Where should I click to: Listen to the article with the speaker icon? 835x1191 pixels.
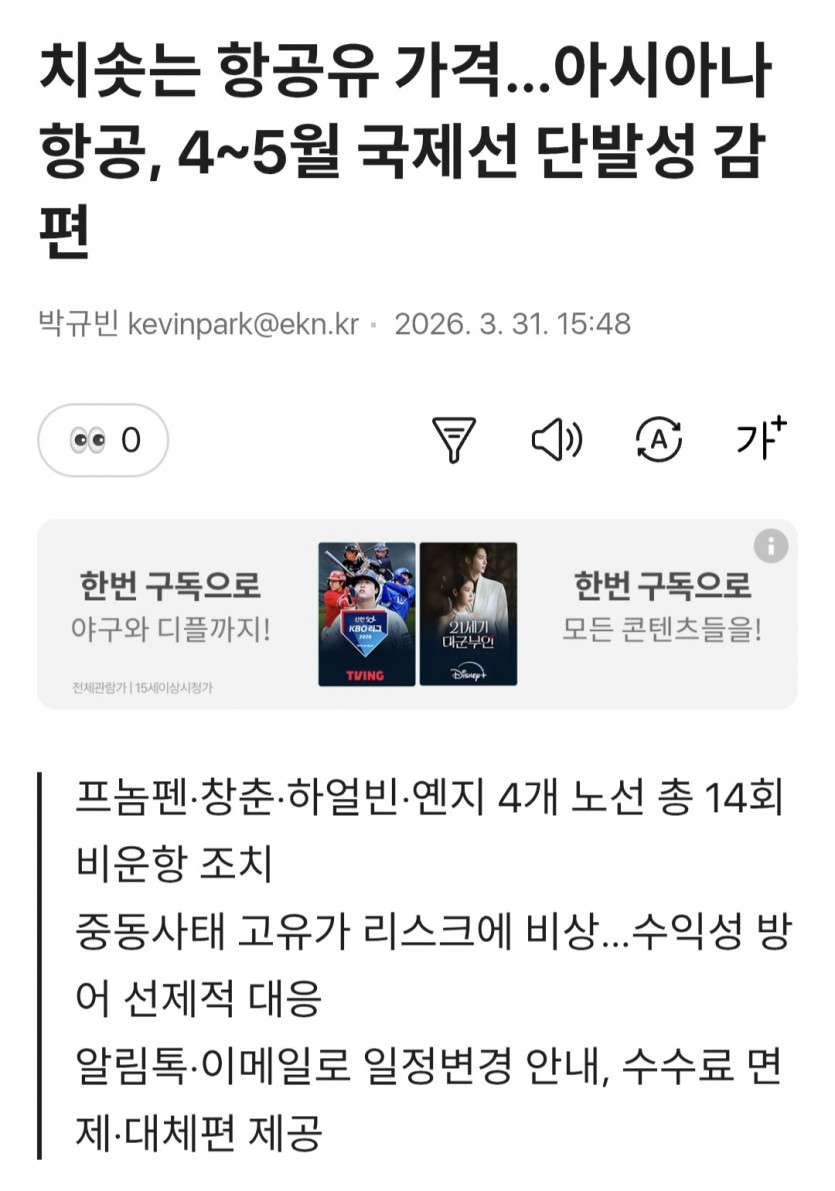point(555,440)
